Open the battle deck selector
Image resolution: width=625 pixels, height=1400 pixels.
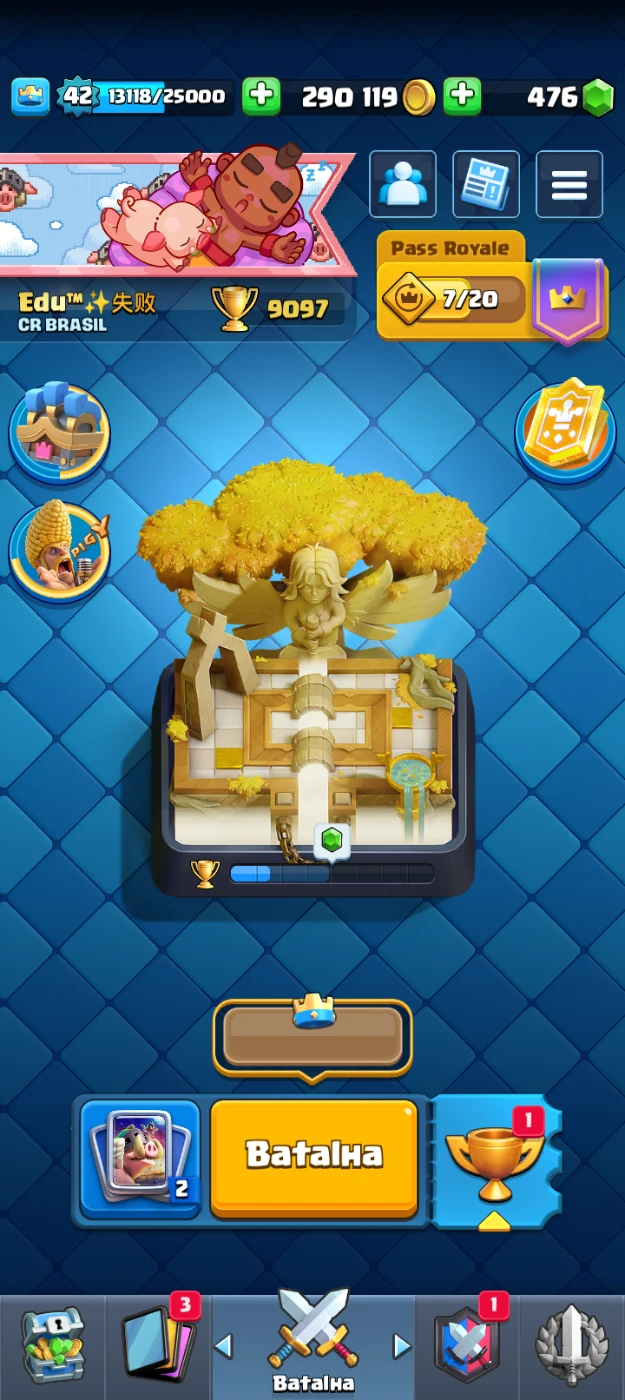click(x=140, y=1158)
